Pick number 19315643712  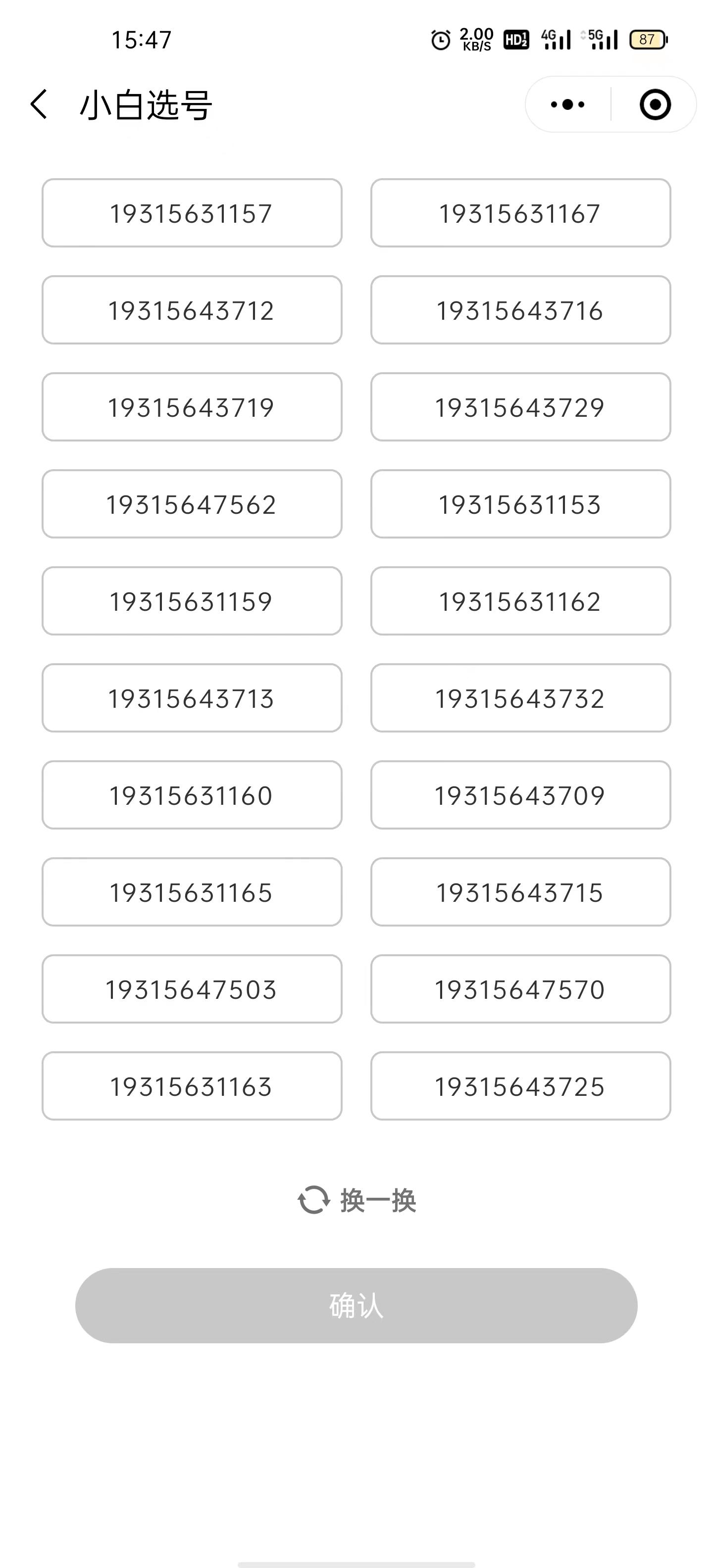click(x=192, y=310)
